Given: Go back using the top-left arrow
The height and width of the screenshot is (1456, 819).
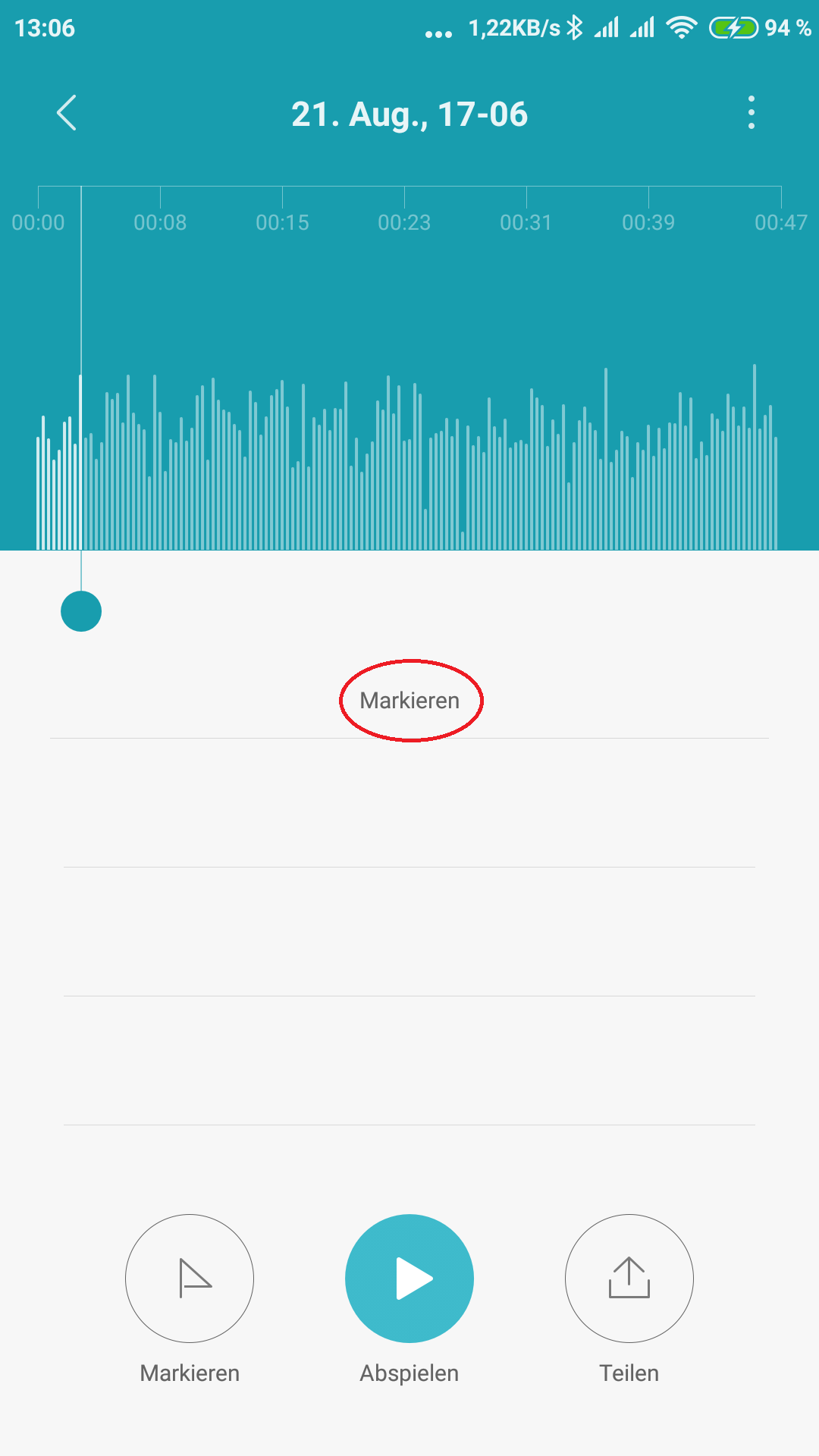Looking at the screenshot, I should (x=67, y=113).
